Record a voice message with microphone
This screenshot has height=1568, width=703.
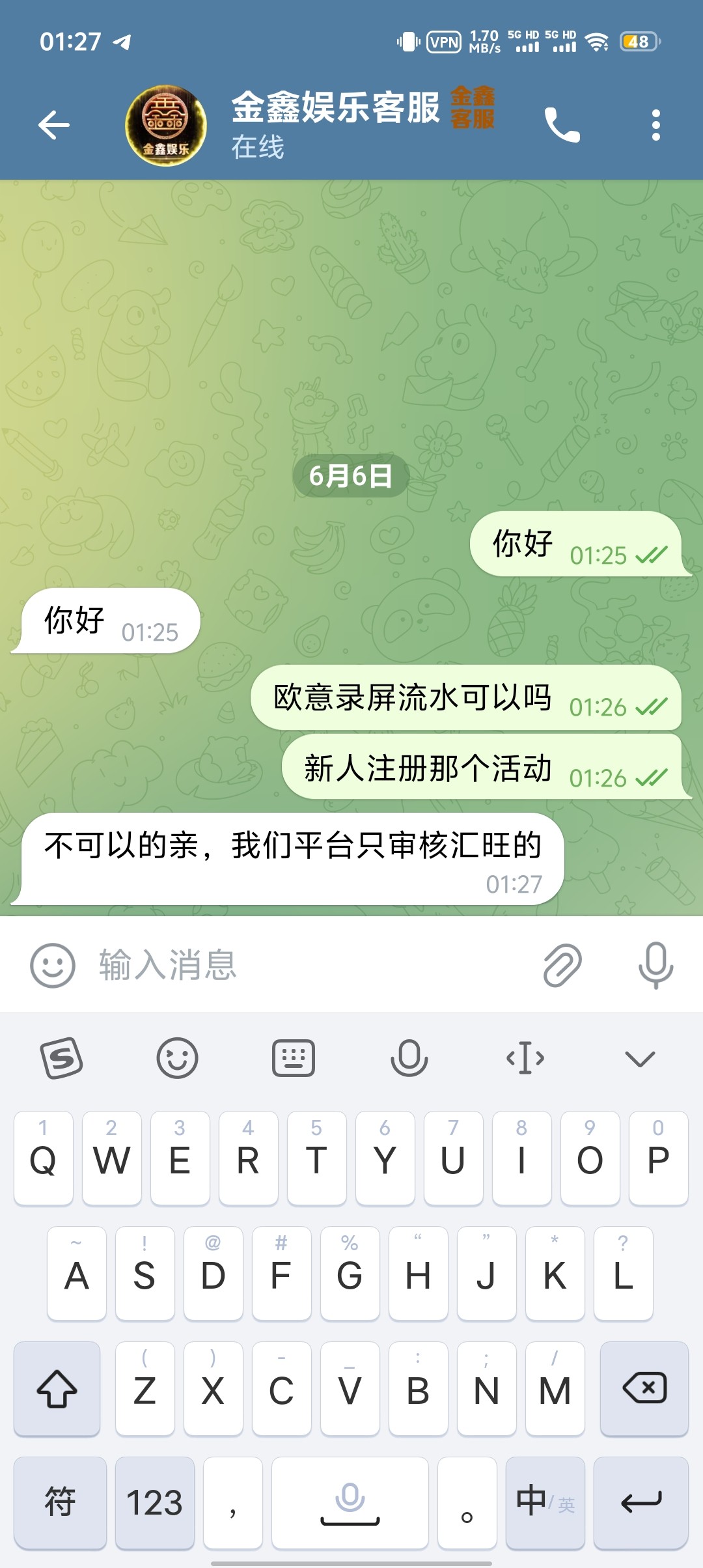(655, 965)
